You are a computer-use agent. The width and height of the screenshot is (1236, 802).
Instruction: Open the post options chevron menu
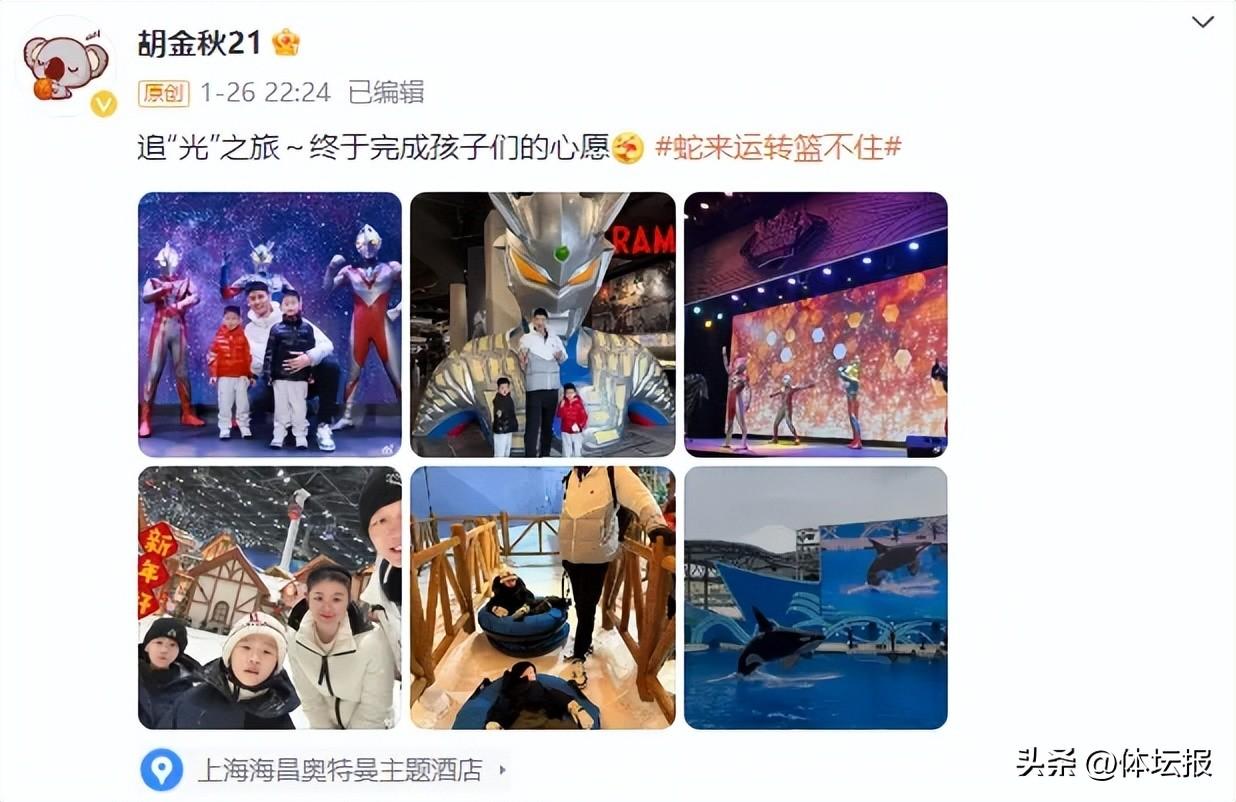(x=1203, y=22)
